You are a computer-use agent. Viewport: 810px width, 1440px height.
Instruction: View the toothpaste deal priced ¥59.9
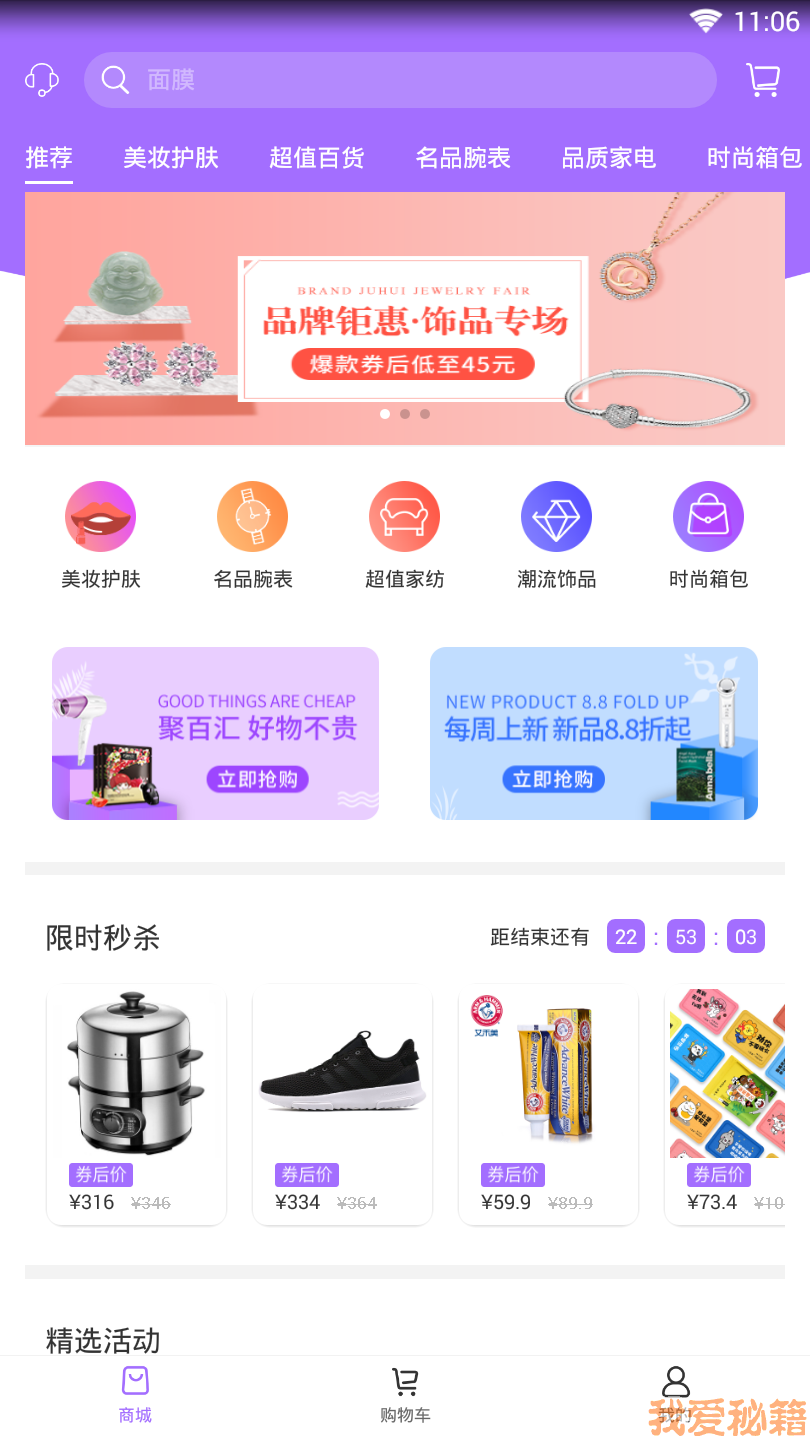point(548,1100)
